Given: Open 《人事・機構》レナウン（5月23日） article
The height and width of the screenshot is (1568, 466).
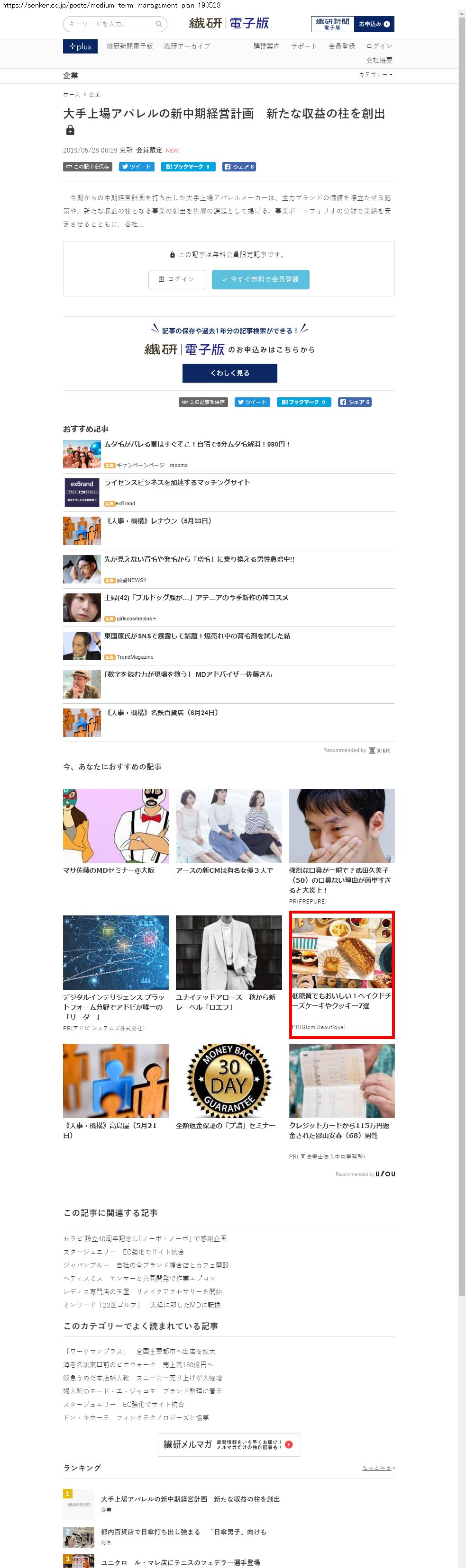Looking at the screenshot, I should (x=158, y=521).
